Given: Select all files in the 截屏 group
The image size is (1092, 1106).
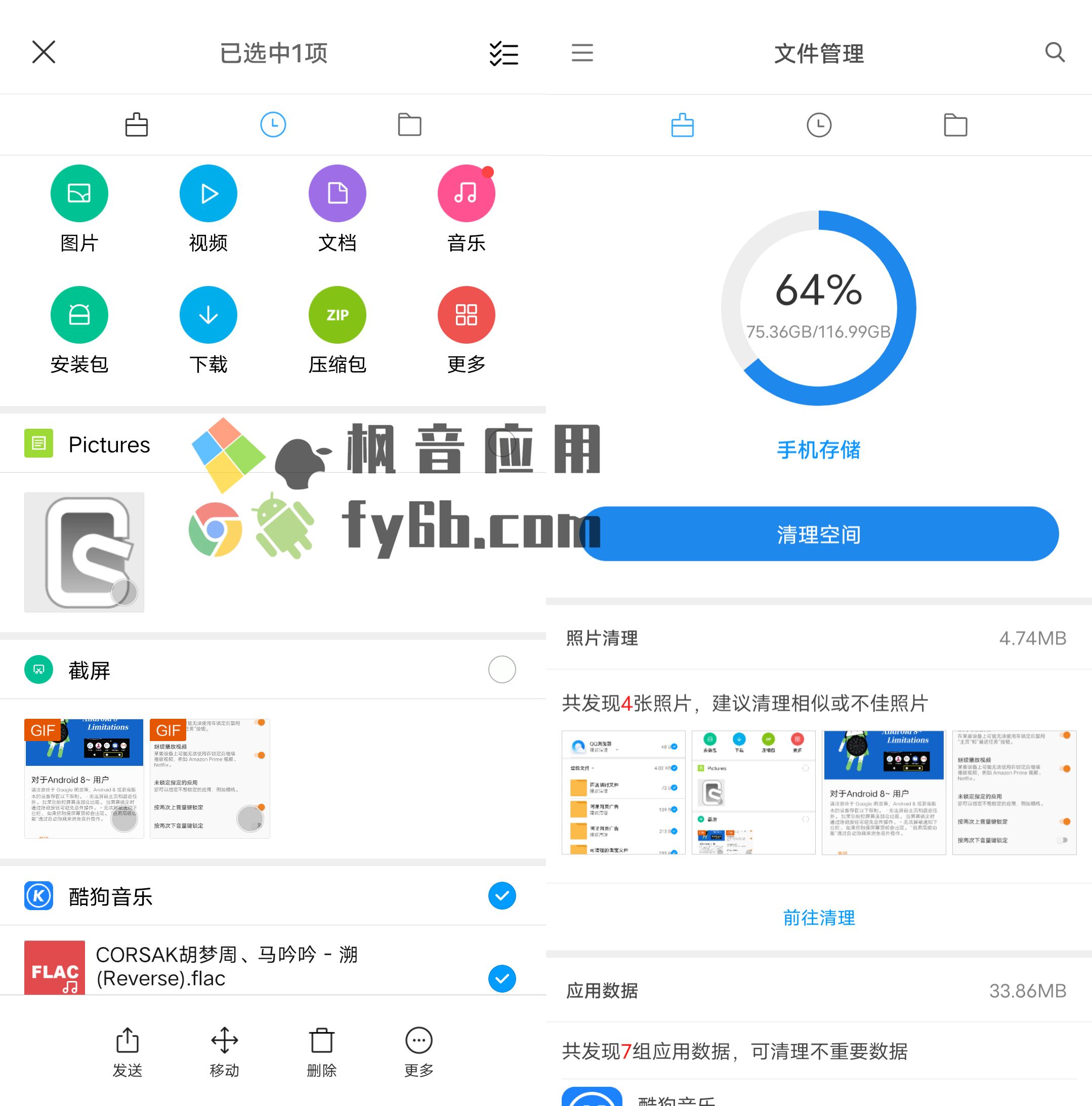Looking at the screenshot, I should (x=502, y=670).
